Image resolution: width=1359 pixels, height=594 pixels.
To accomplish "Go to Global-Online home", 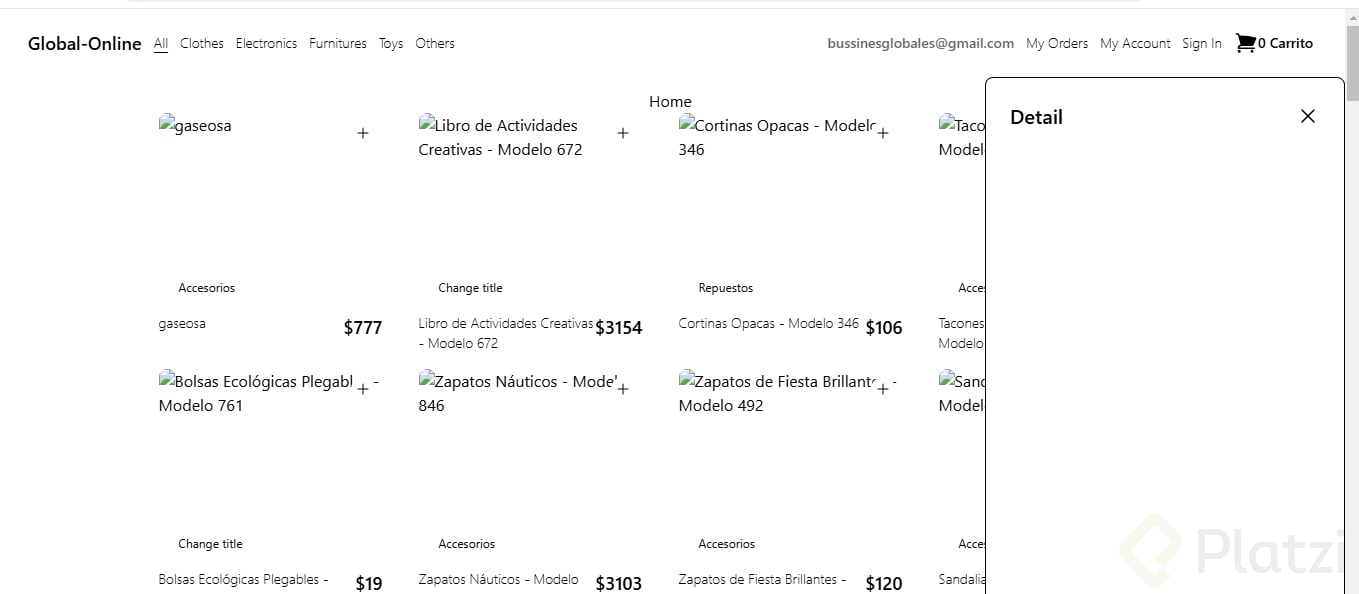I will [x=84, y=43].
